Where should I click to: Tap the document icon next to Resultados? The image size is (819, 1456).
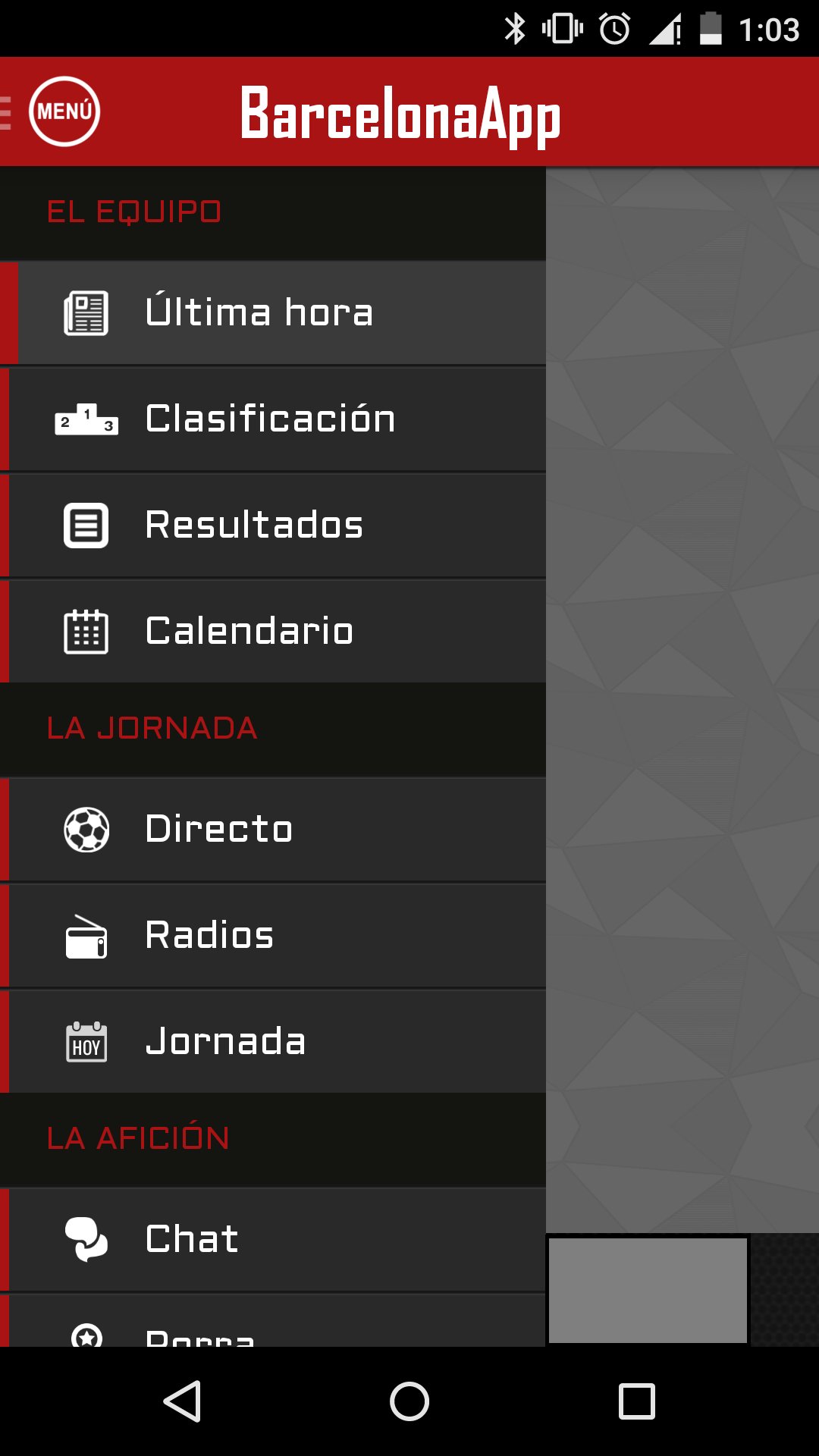(x=86, y=524)
